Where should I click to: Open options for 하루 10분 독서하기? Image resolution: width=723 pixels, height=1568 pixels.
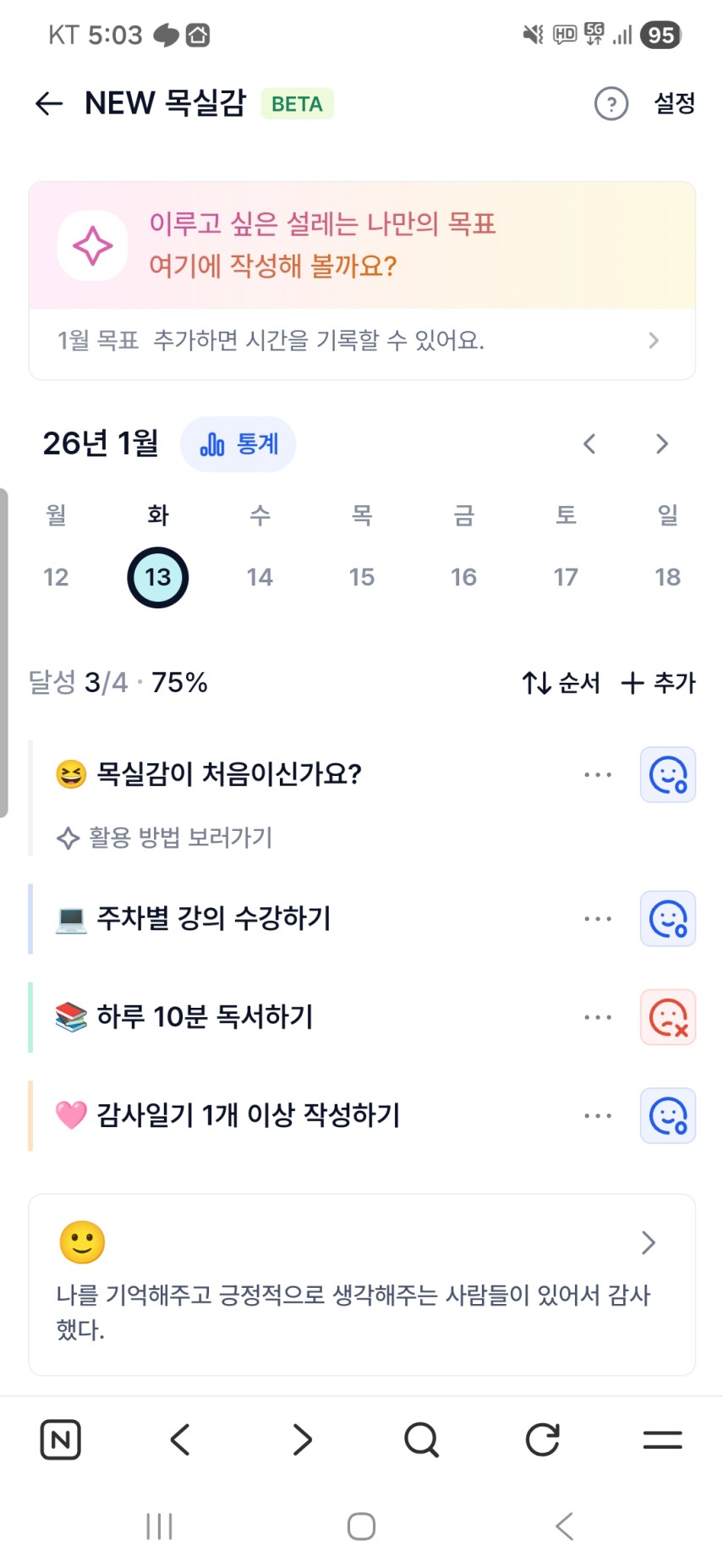[598, 1017]
